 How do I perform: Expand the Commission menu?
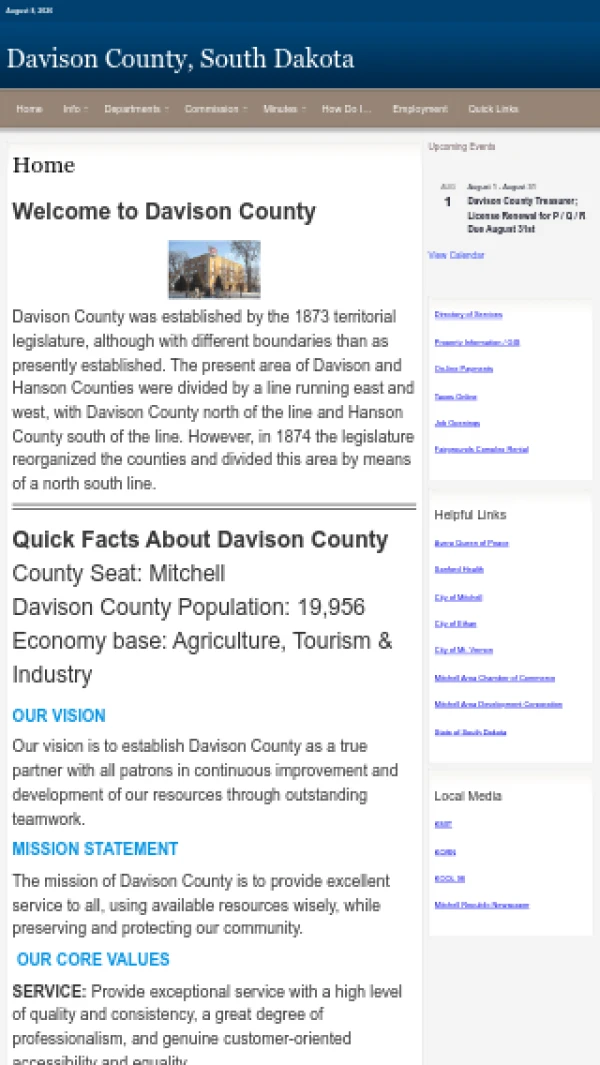(x=215, y=109)
